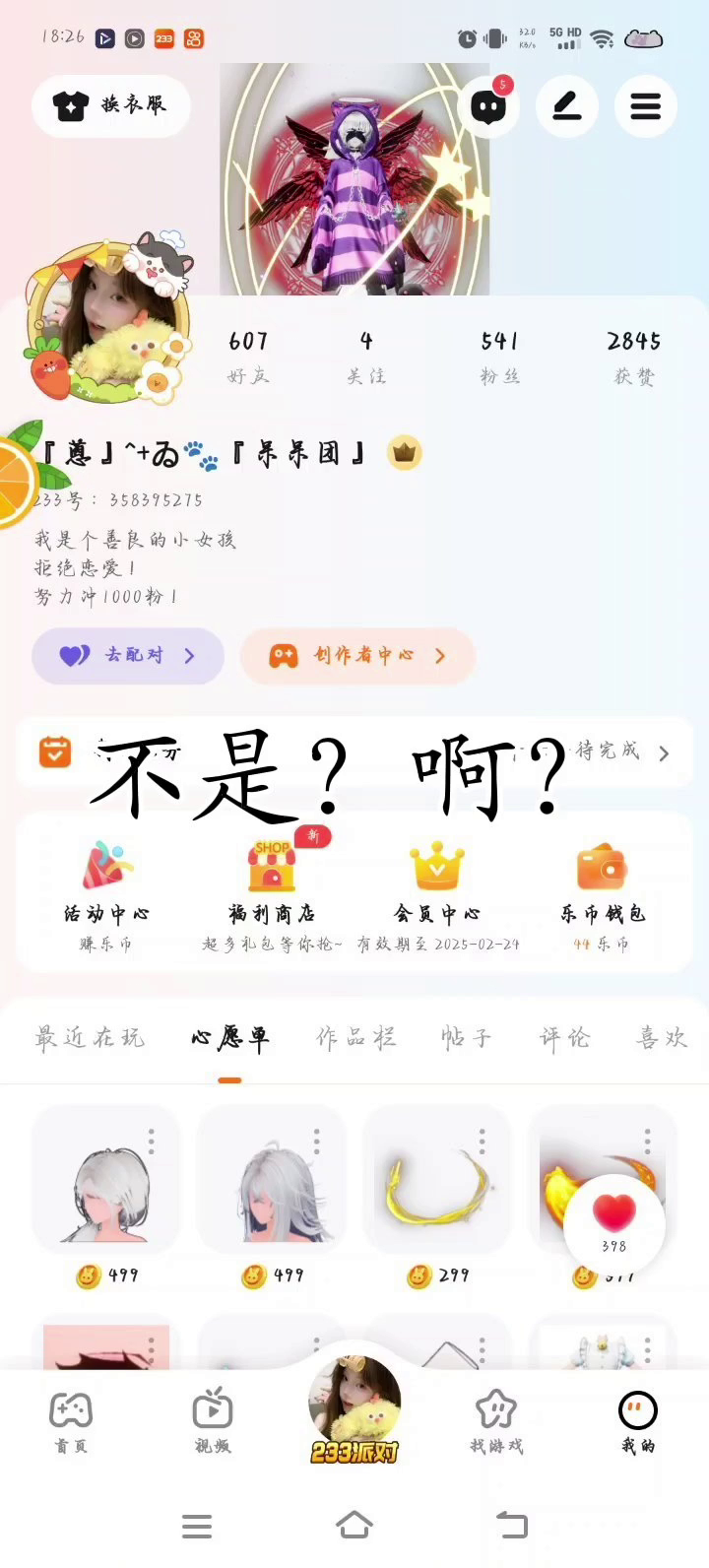View the 607 好友 friends list

(x=248, y=356)
